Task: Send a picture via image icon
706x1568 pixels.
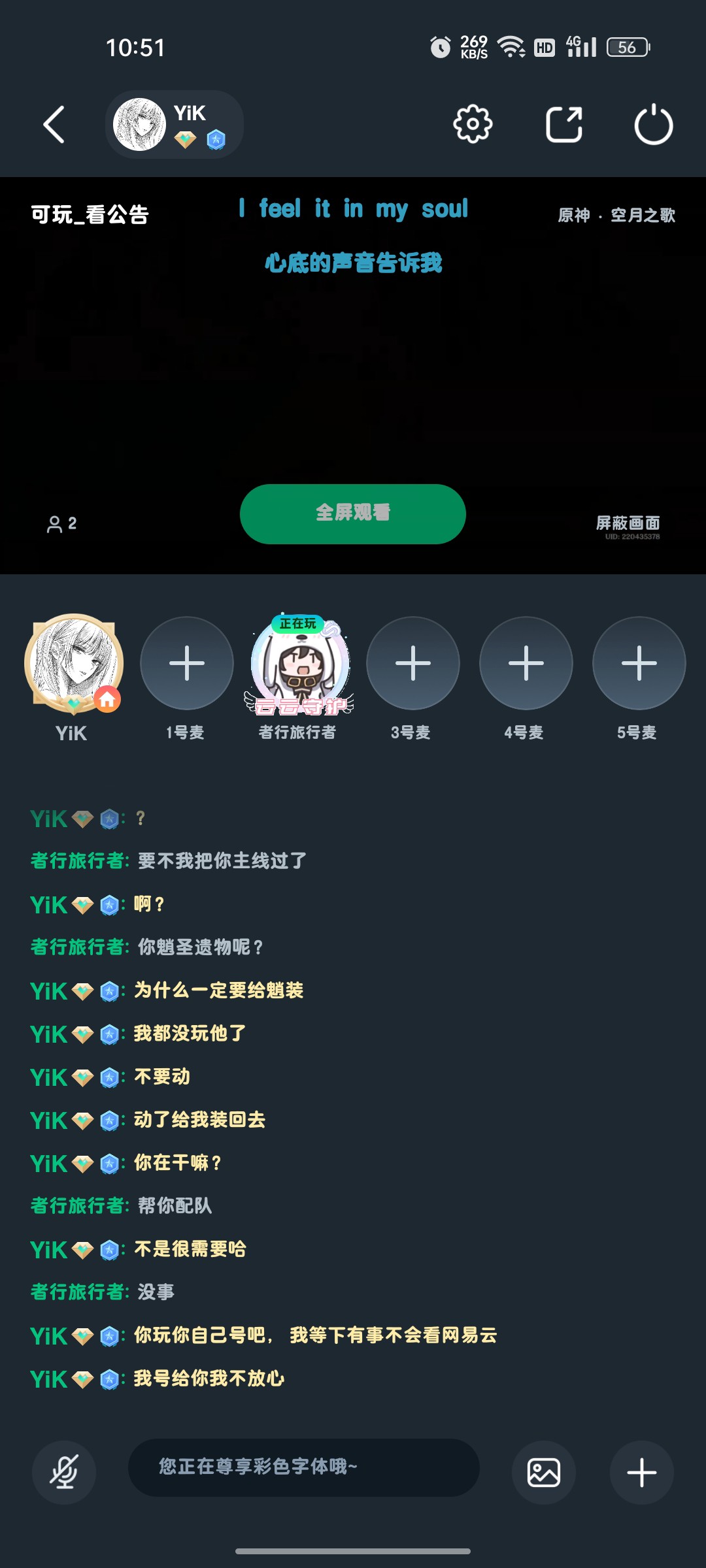Action: pos(543,1473)
